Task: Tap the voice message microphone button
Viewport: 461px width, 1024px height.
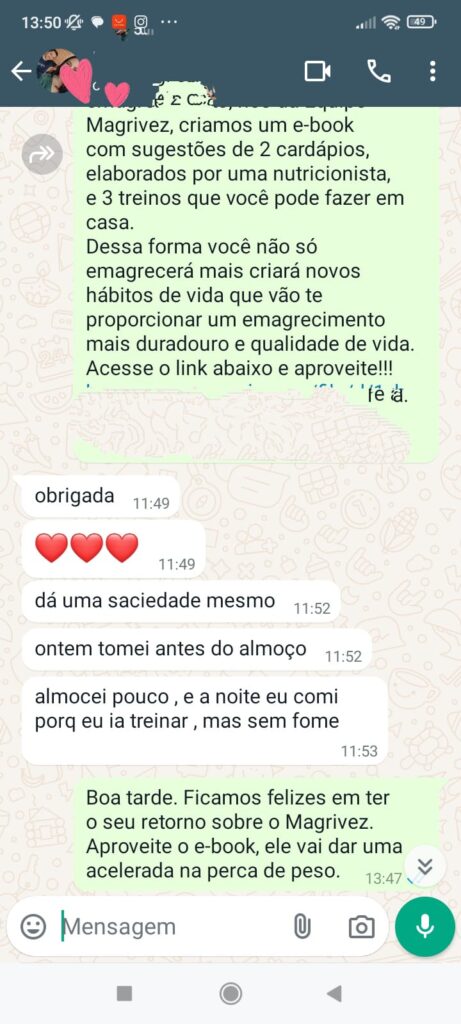Action: pos(425,926)
